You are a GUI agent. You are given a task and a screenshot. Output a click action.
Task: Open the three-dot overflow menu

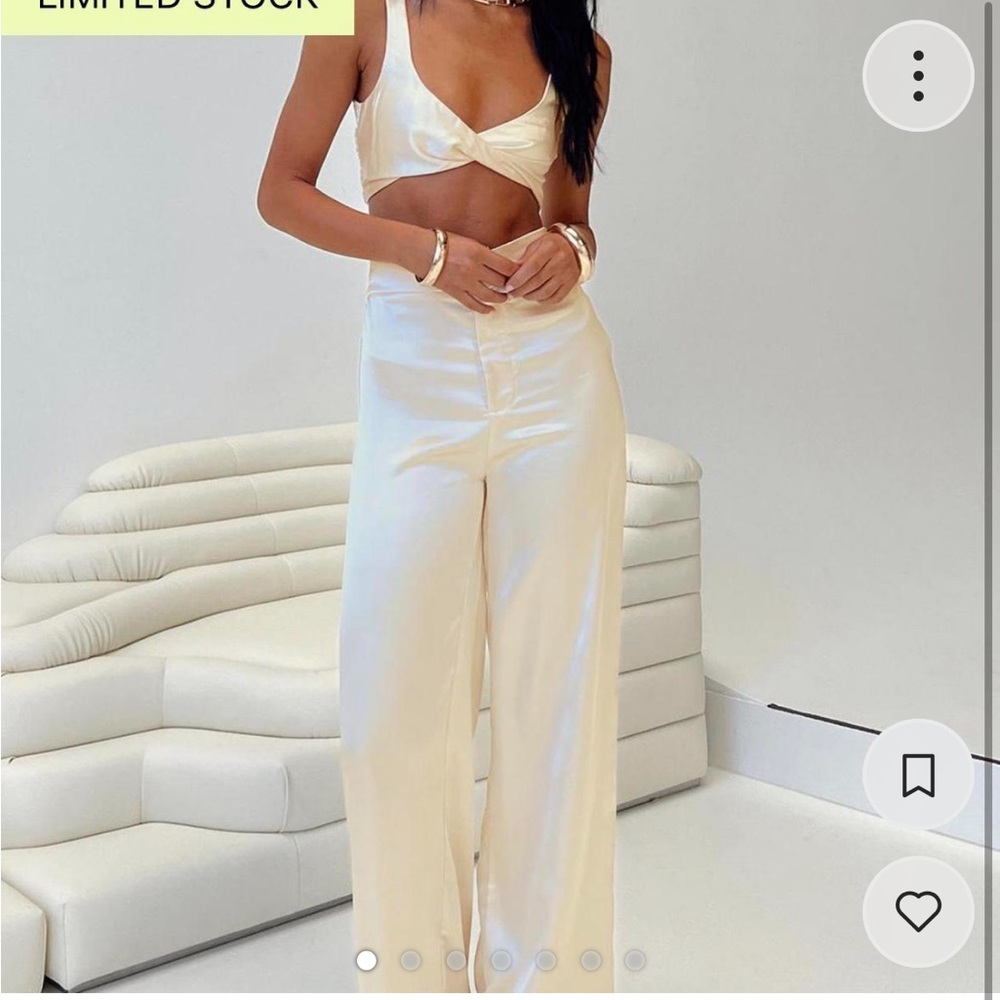[x=918, y=76]
